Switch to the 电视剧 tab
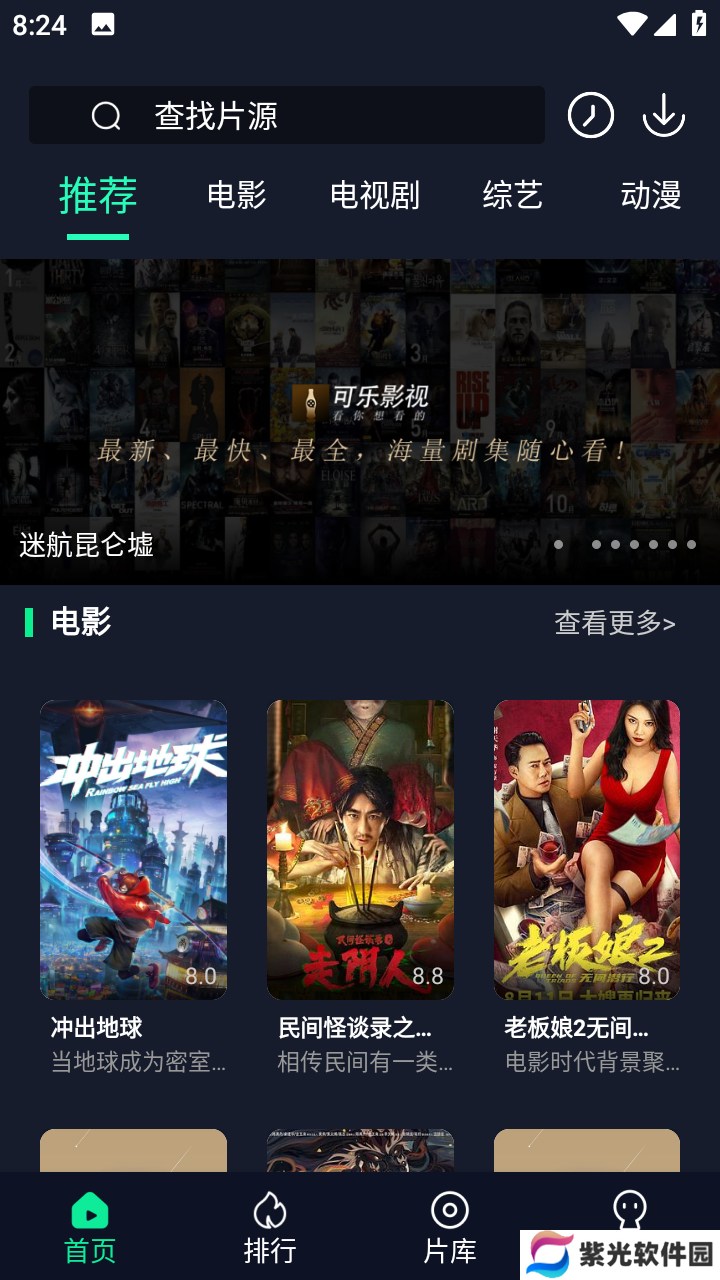 coord(375,195)
